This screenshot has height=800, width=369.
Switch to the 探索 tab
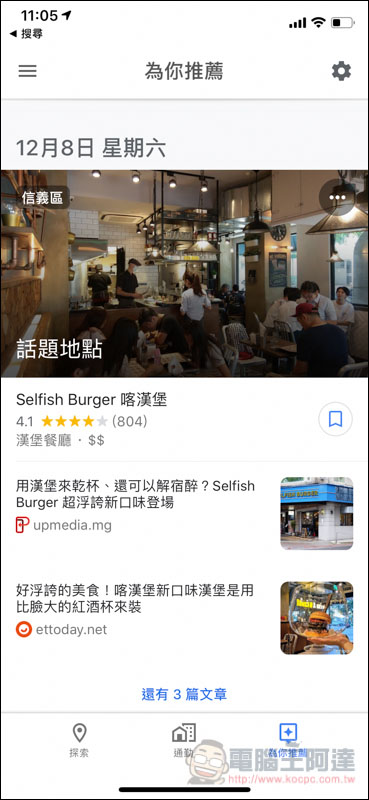79,740
